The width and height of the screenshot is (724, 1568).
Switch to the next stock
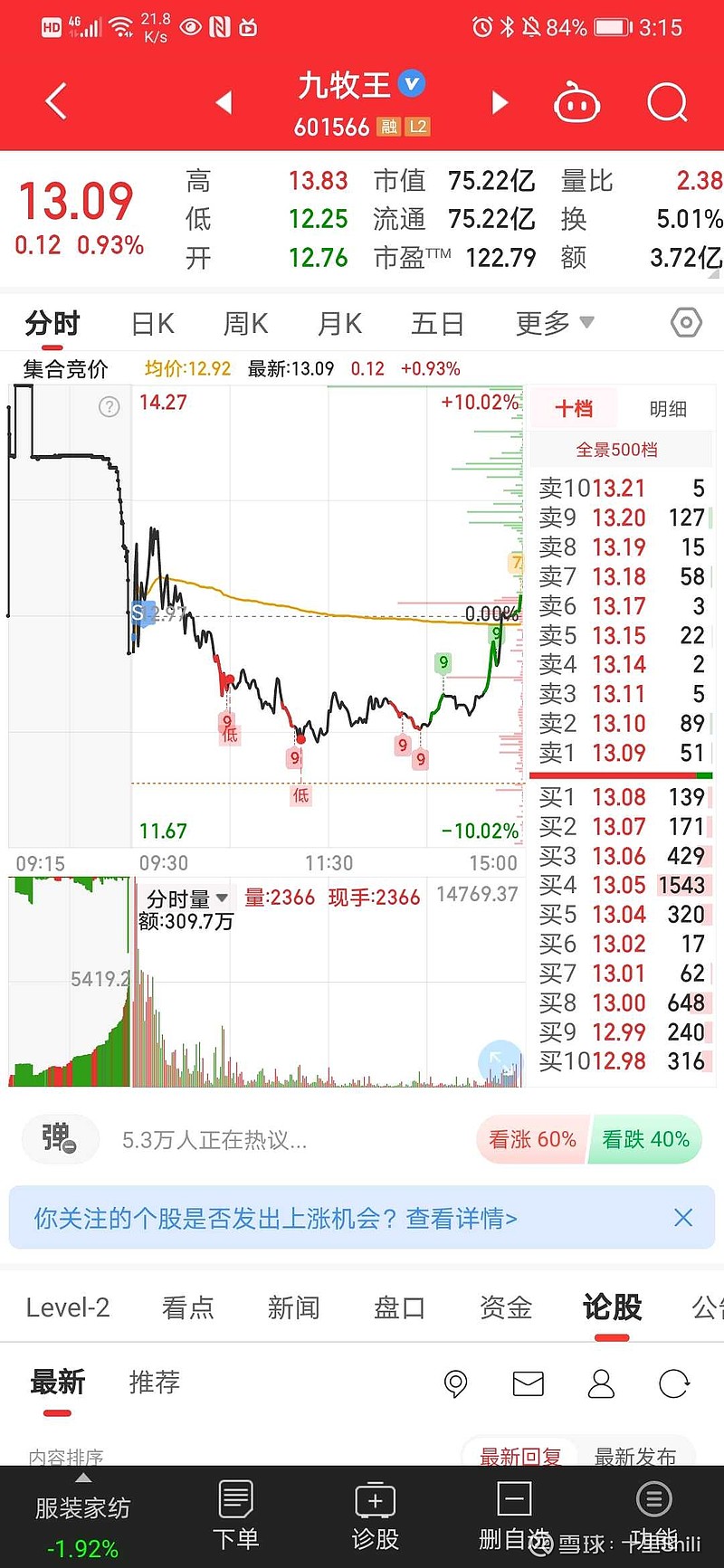[x=500, y=102]
